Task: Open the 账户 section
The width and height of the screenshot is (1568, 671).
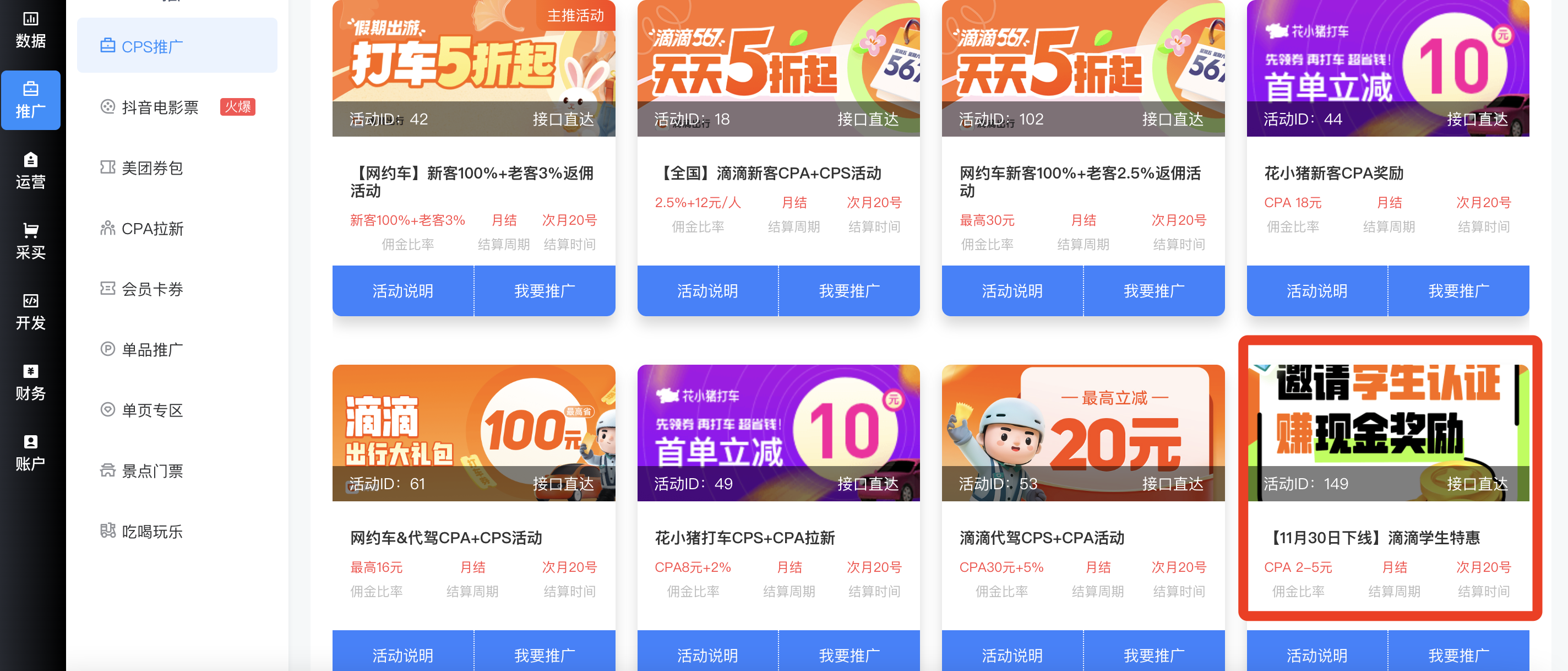Action: [x=30, y=453]
